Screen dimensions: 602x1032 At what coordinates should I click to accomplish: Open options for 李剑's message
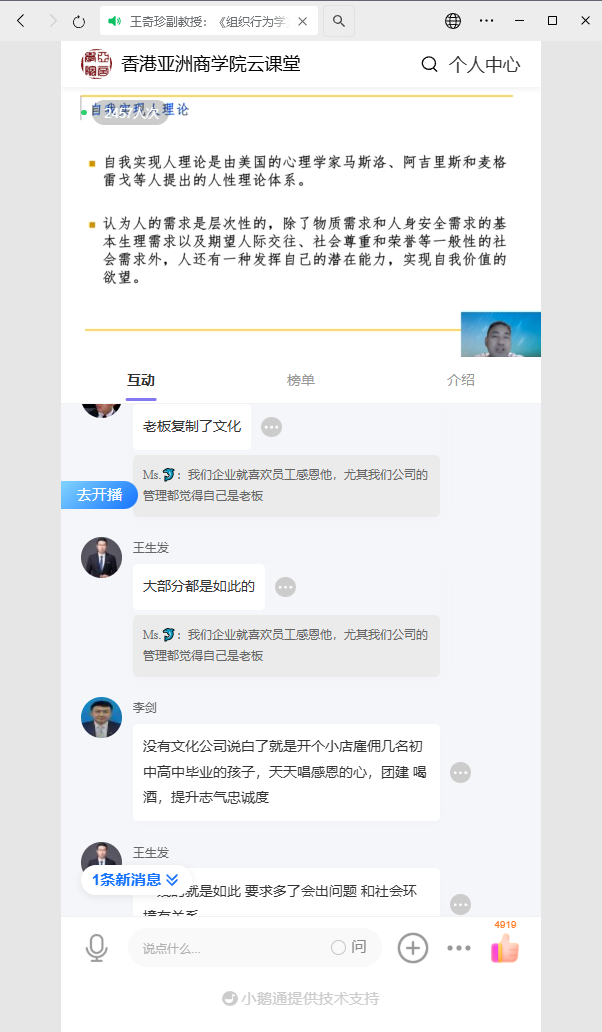(x=460, y=772)
